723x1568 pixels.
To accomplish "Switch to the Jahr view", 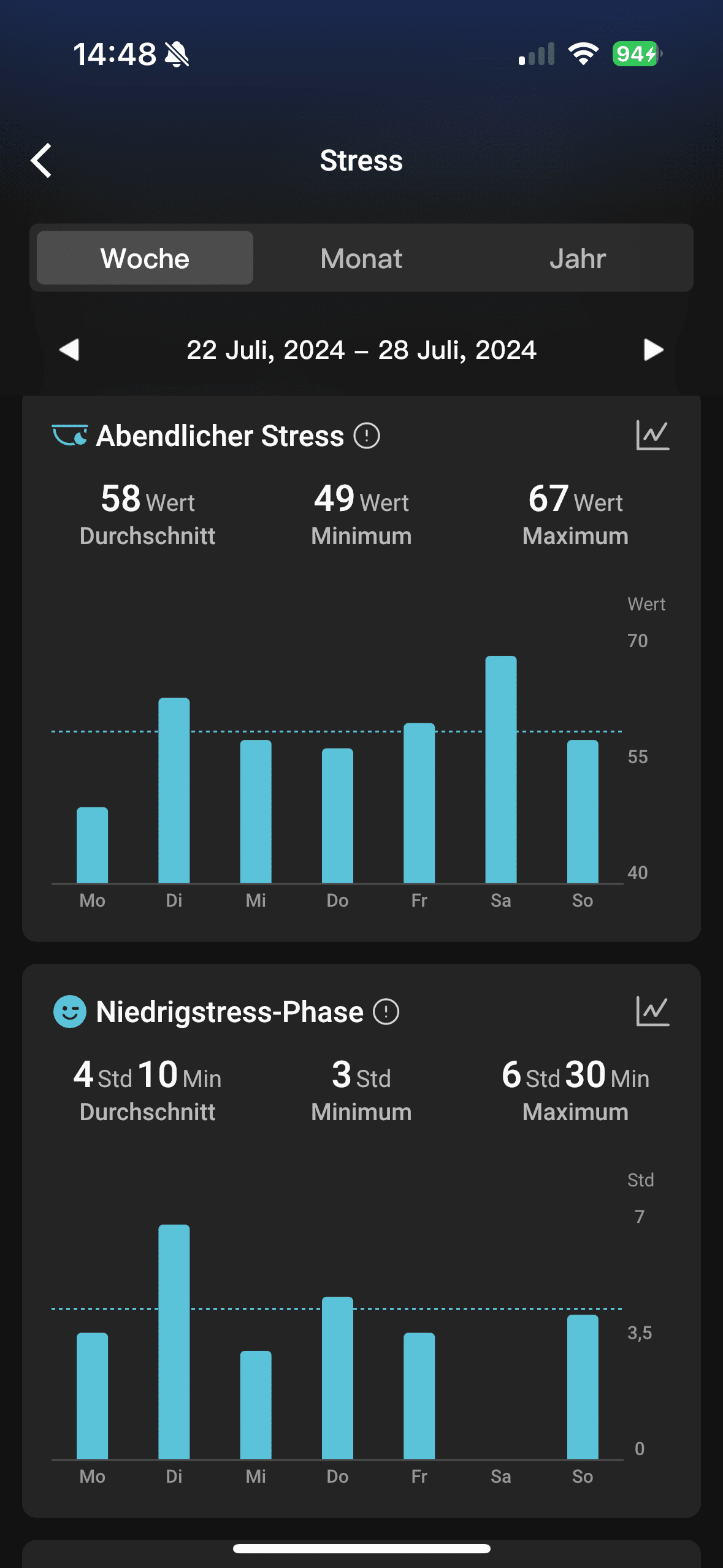I will coord(578,258).
